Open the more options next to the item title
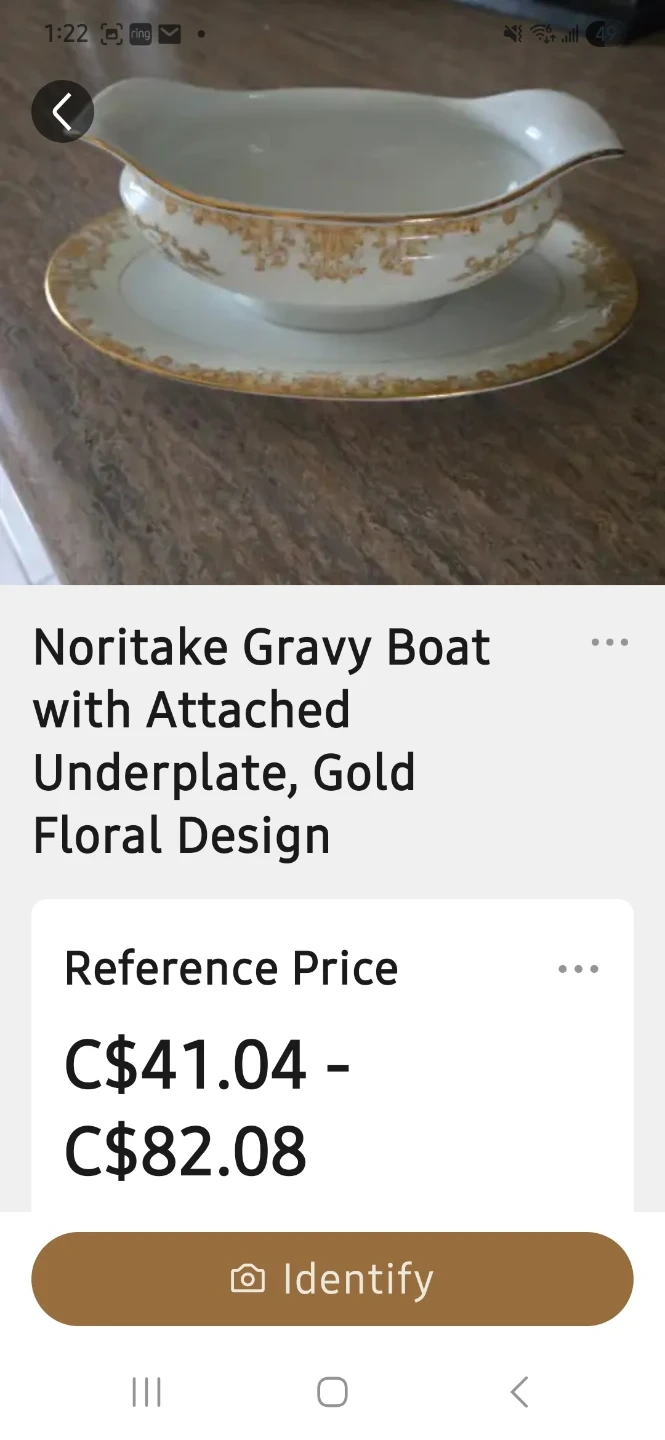 pos(609,643)
